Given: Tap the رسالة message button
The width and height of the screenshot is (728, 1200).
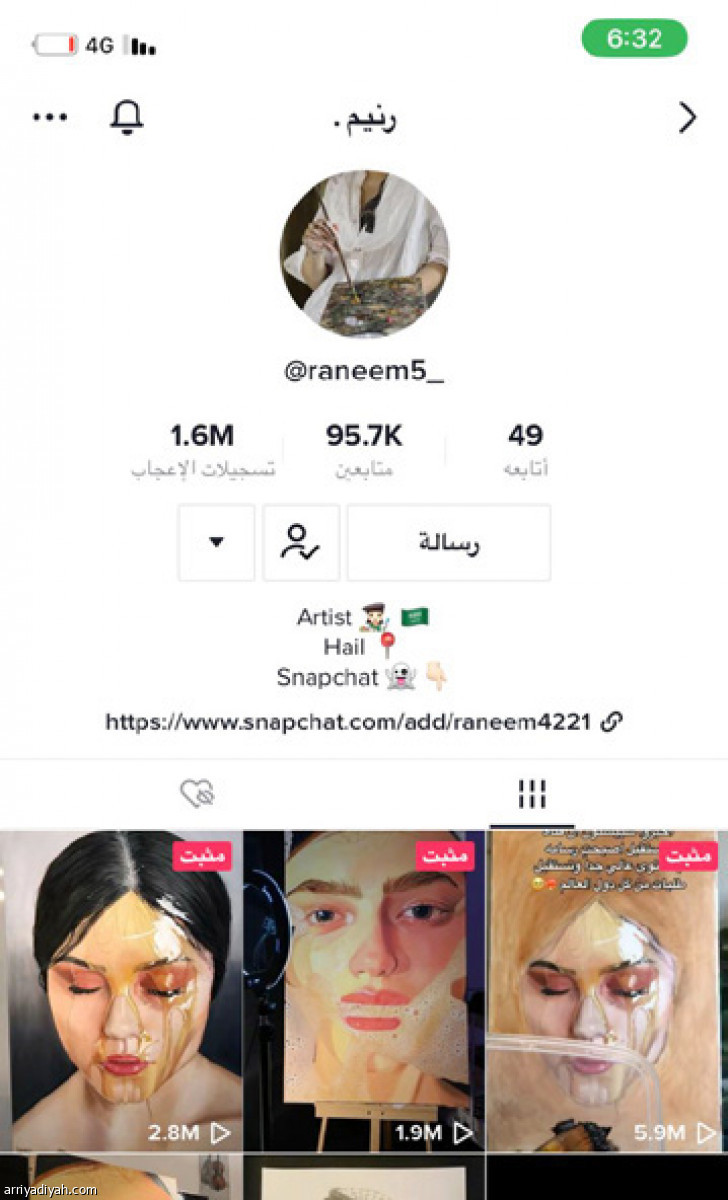Looking at the screenshot, I should pyautogui.click(x=448, y=542).
